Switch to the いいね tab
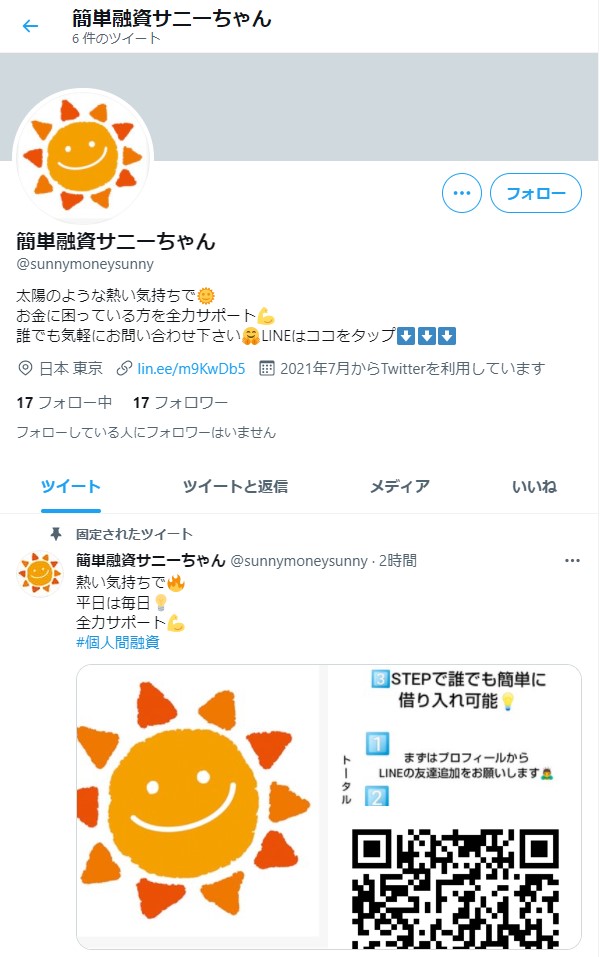This screenshot has height=957, width=600. click(534, 486)
